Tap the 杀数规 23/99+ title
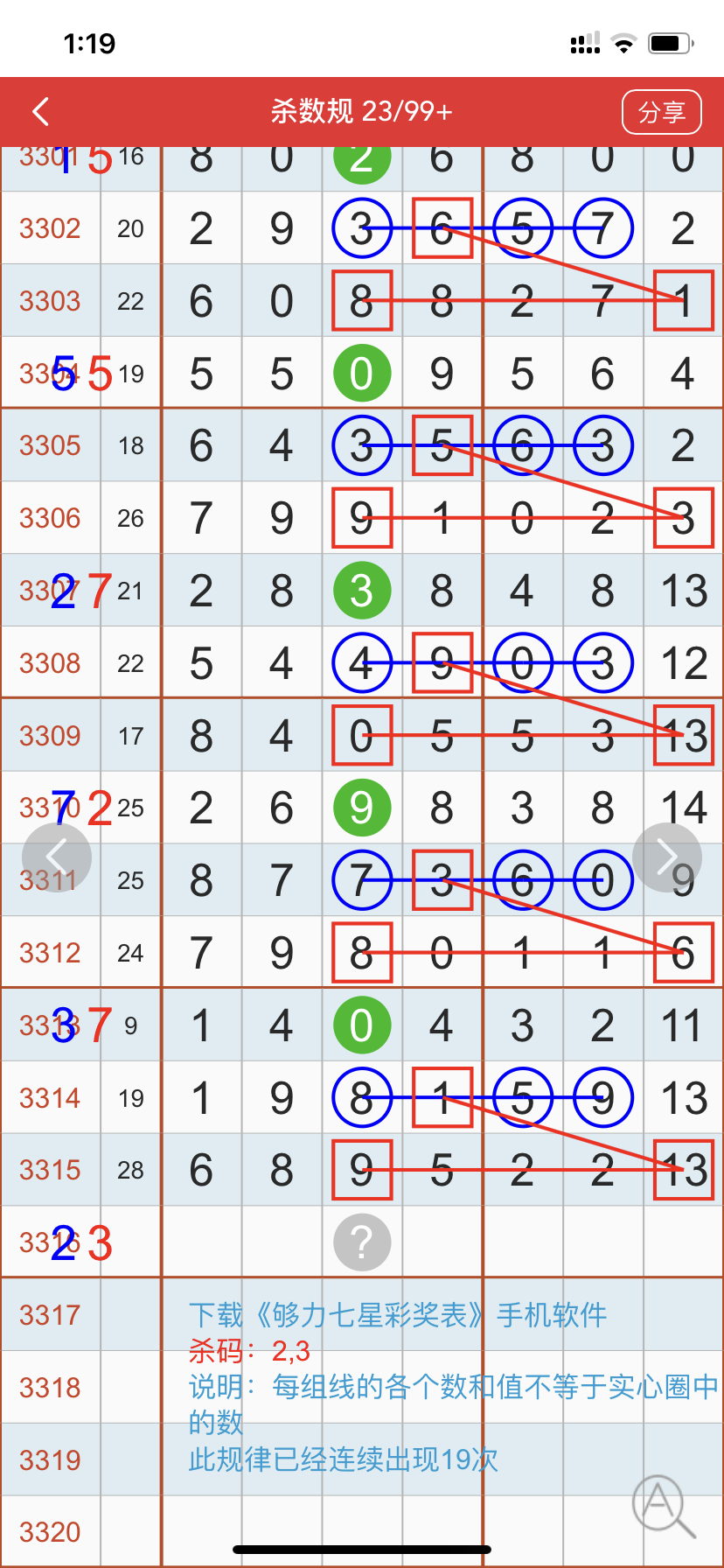724x1568 pixels. pos(362,112)
